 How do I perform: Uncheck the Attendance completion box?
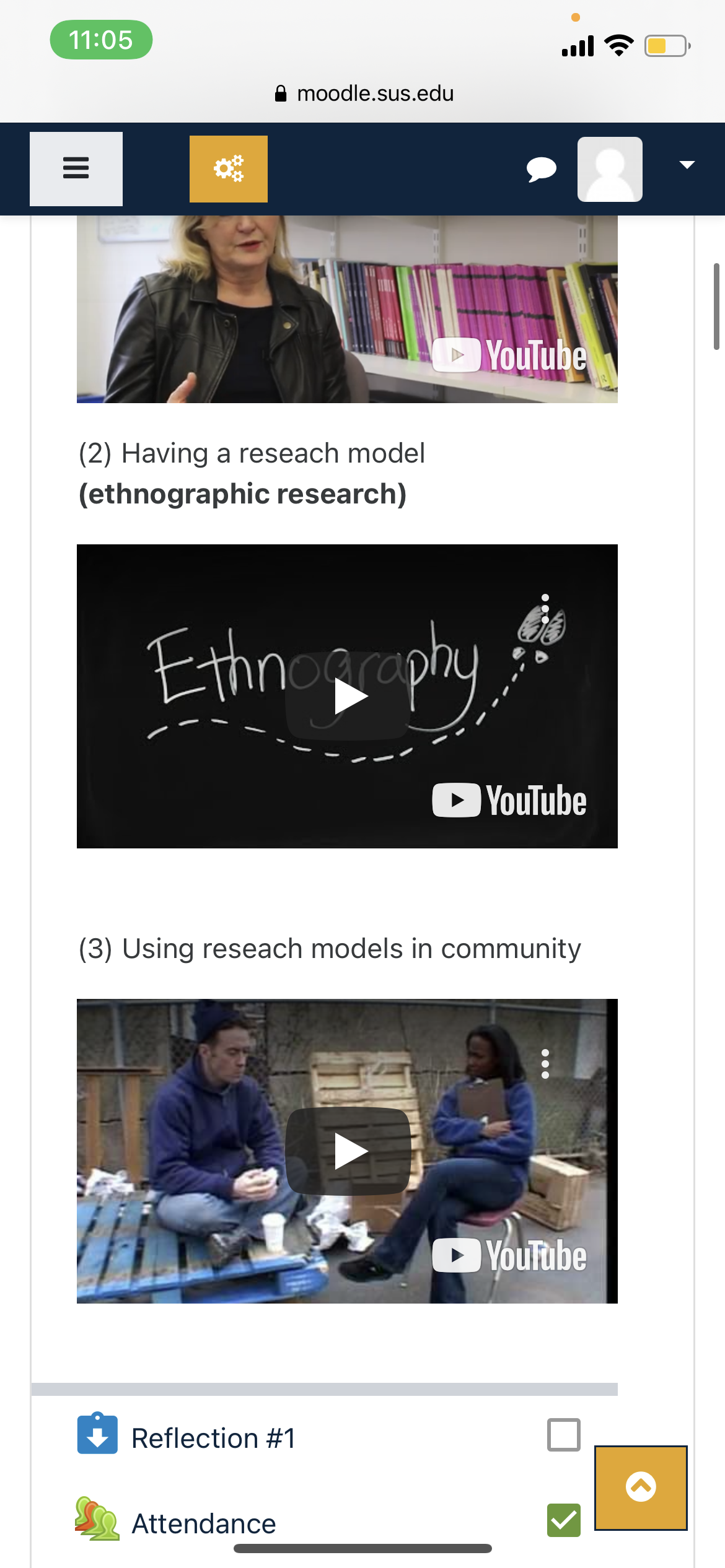(564, 1520)
